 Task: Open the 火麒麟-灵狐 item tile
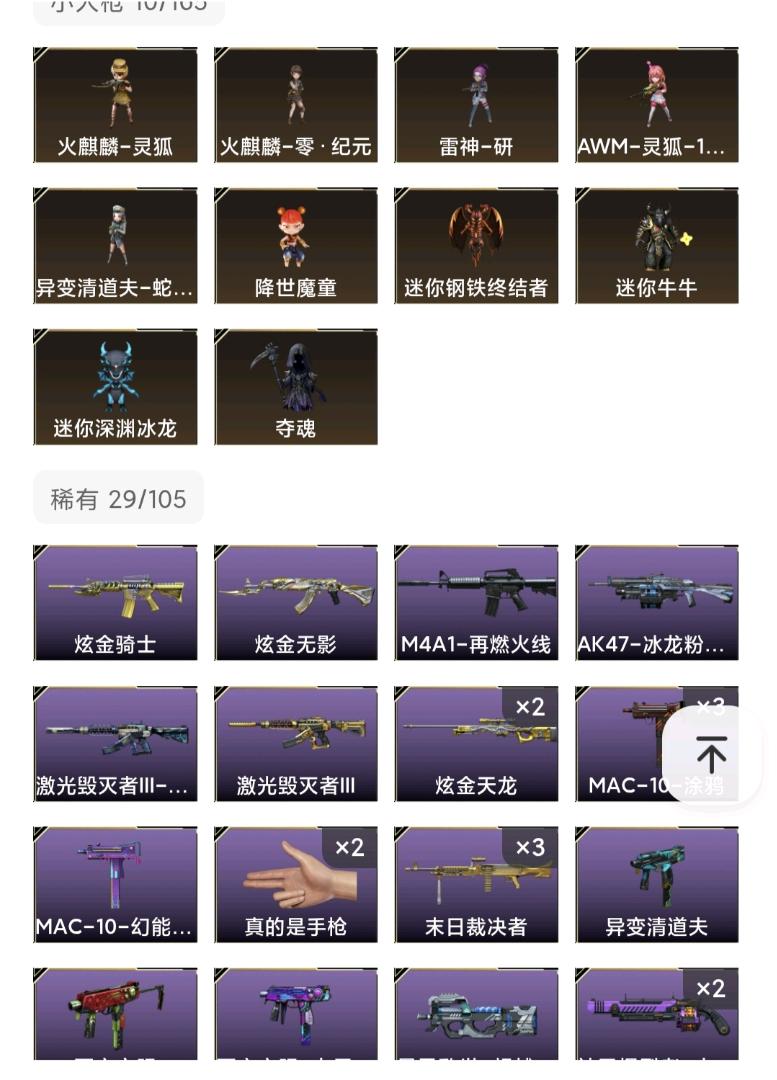tap(115, 104)
